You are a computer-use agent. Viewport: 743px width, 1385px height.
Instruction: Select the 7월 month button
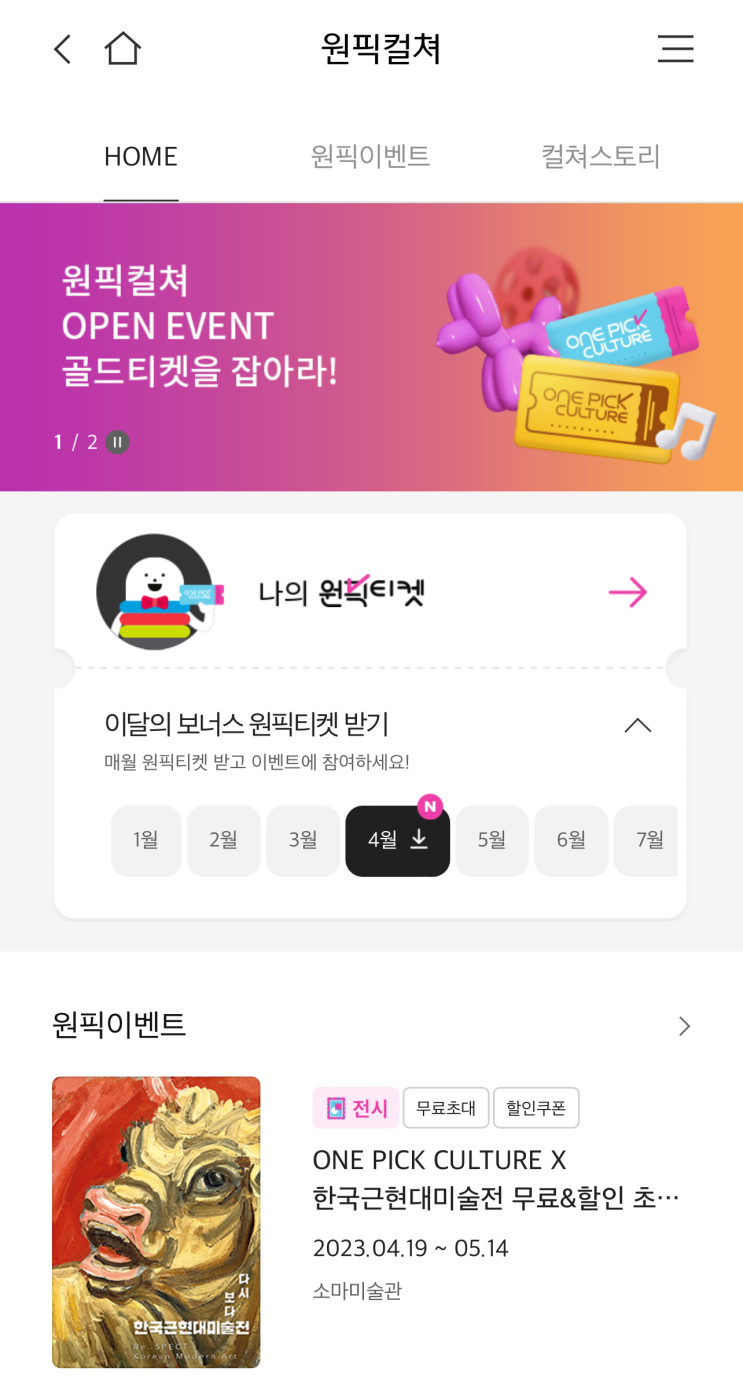pos(648,841)
